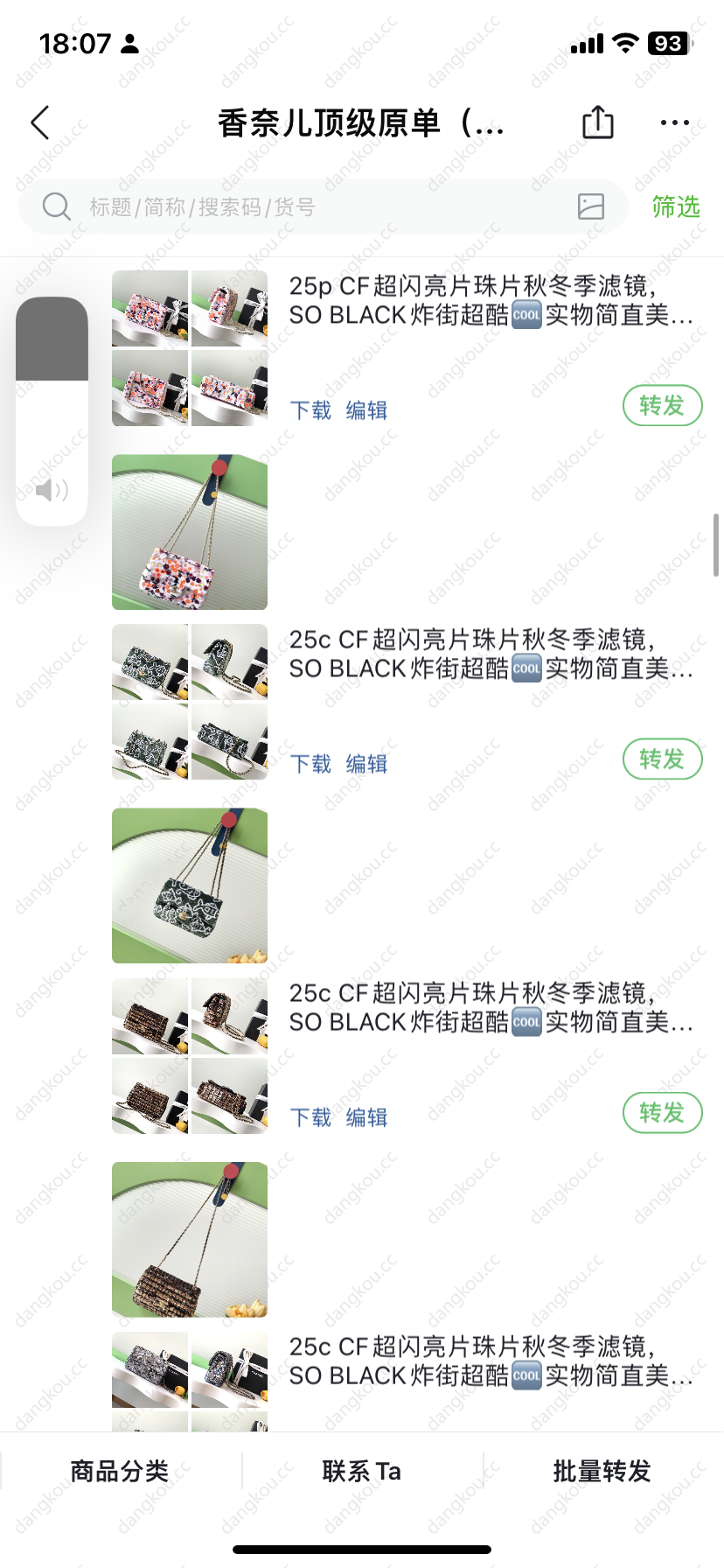Screen dimensions: 724x1568
Task: View the dark green bag large photo
Action: [x=190, y=885]
